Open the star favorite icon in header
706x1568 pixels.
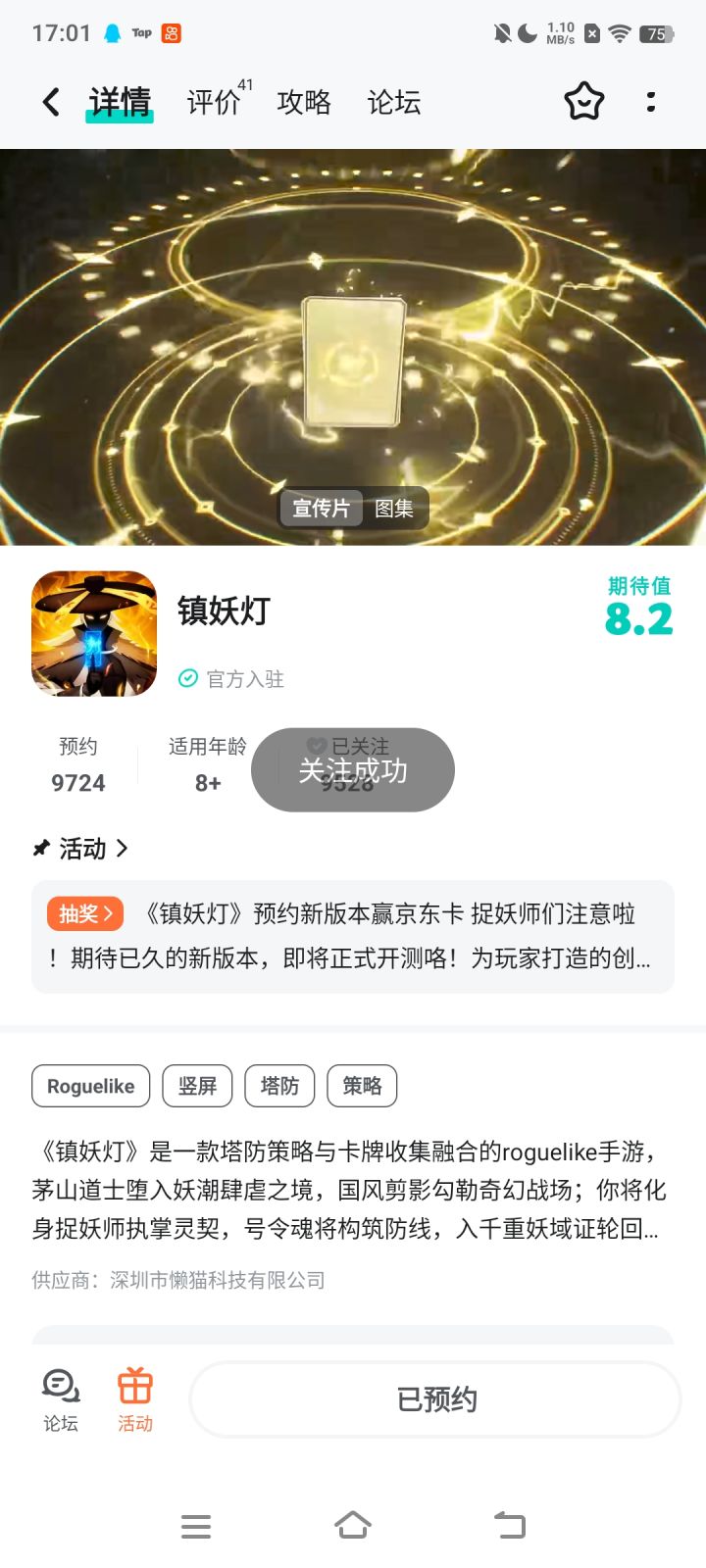pos(583,102)
